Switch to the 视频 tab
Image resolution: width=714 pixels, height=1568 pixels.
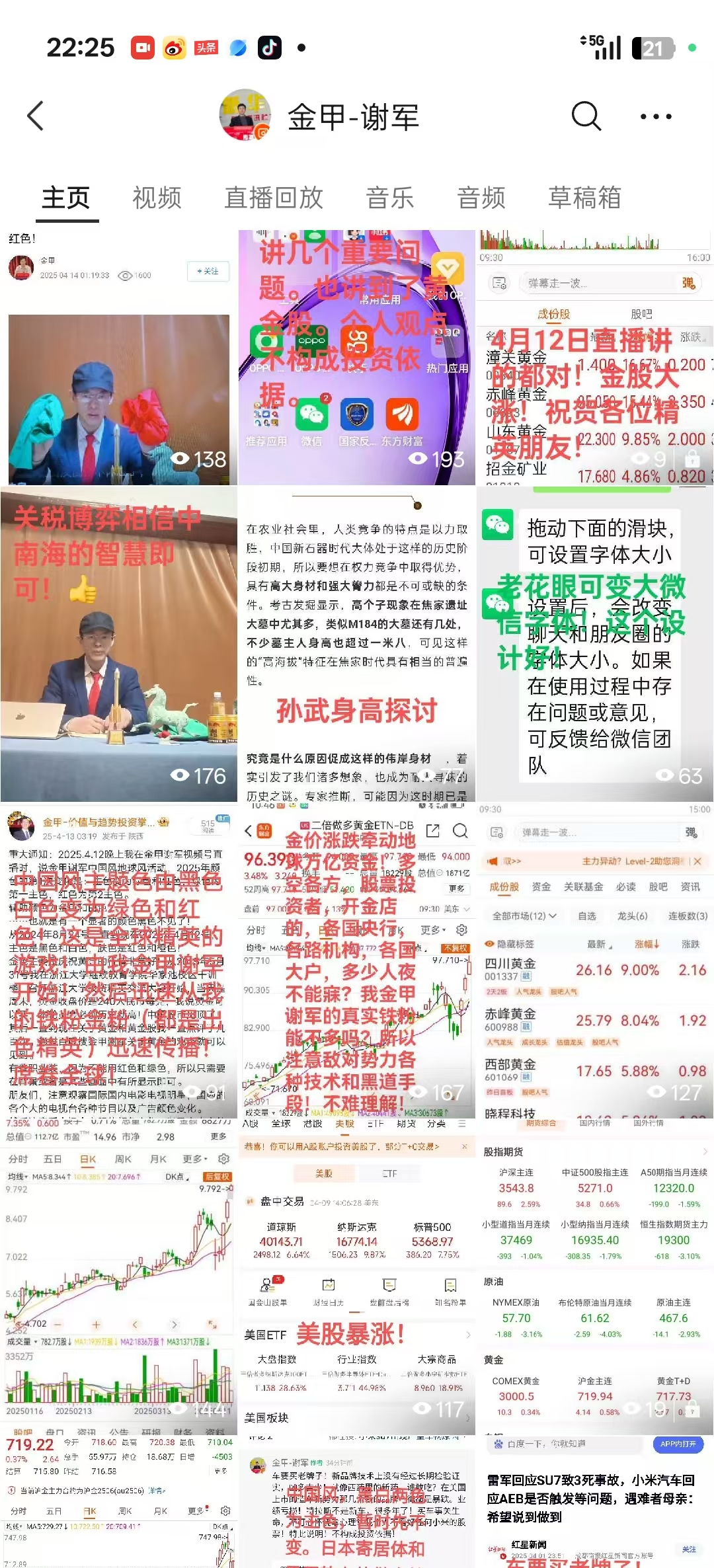[x=157, y=198]
